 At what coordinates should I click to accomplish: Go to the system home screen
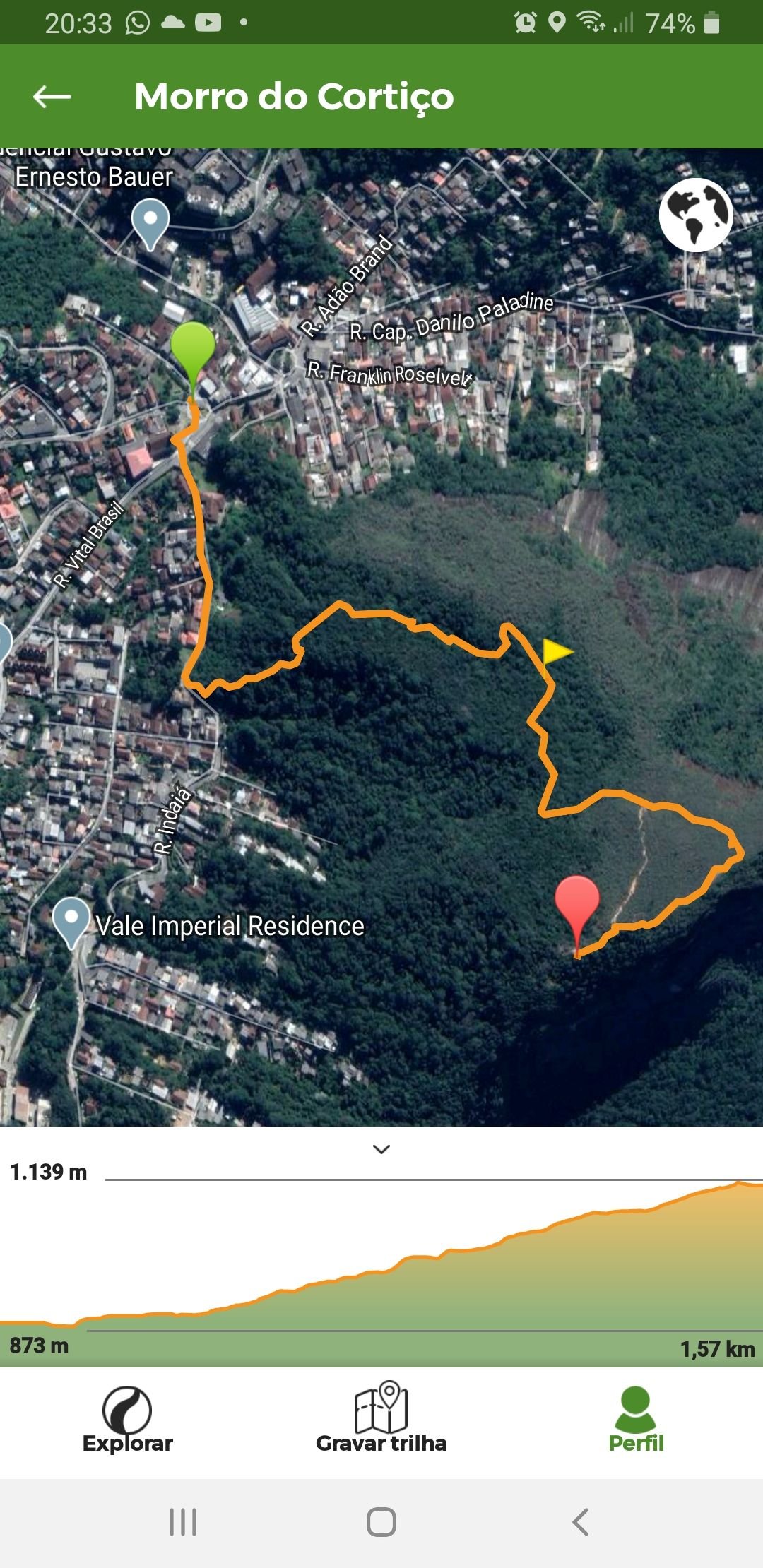coord(381,1522)
